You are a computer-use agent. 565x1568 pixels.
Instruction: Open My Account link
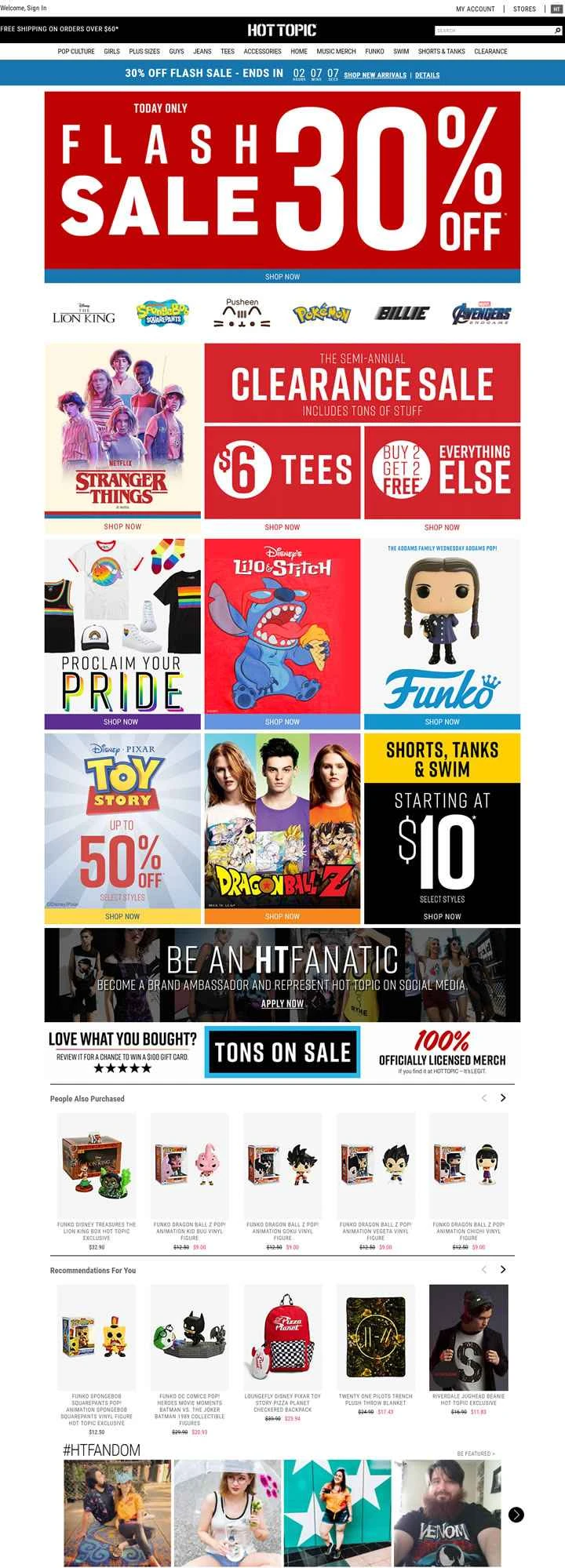[x=476, y=9]
